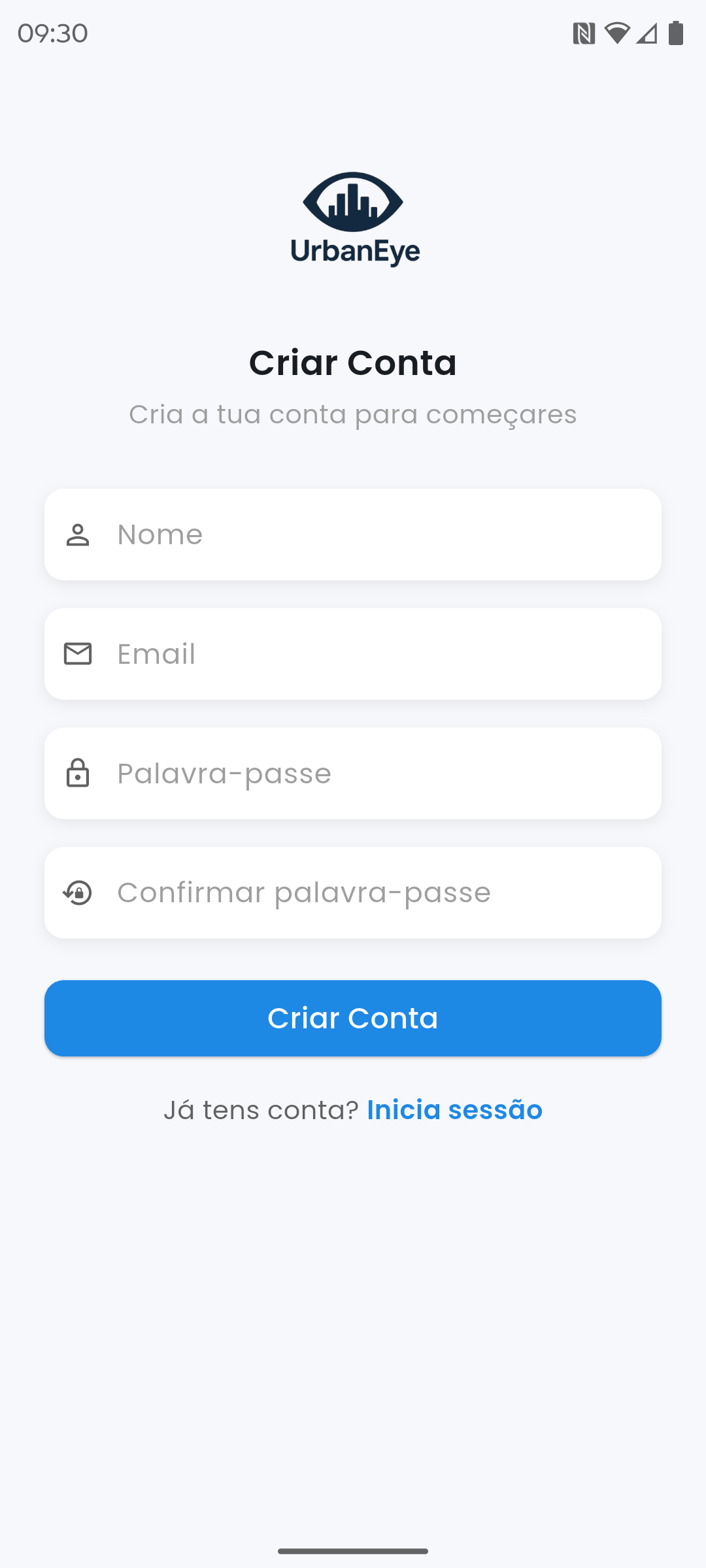Click the Criar Conta heading
Image resolution: width=706 pixels, height=1568 pixels.
coord(353,363)
